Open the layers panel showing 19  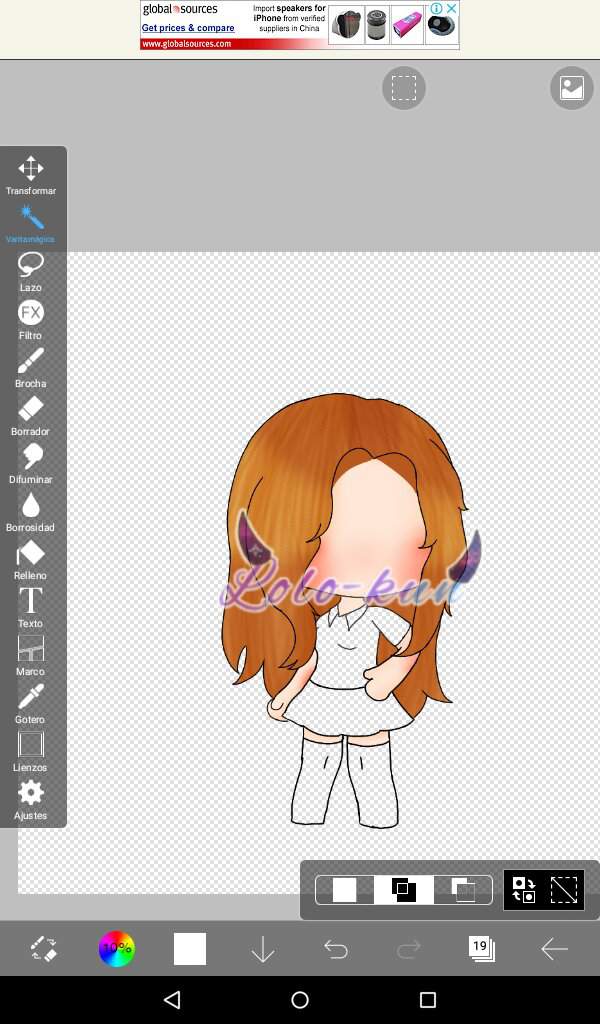(481, 948)
